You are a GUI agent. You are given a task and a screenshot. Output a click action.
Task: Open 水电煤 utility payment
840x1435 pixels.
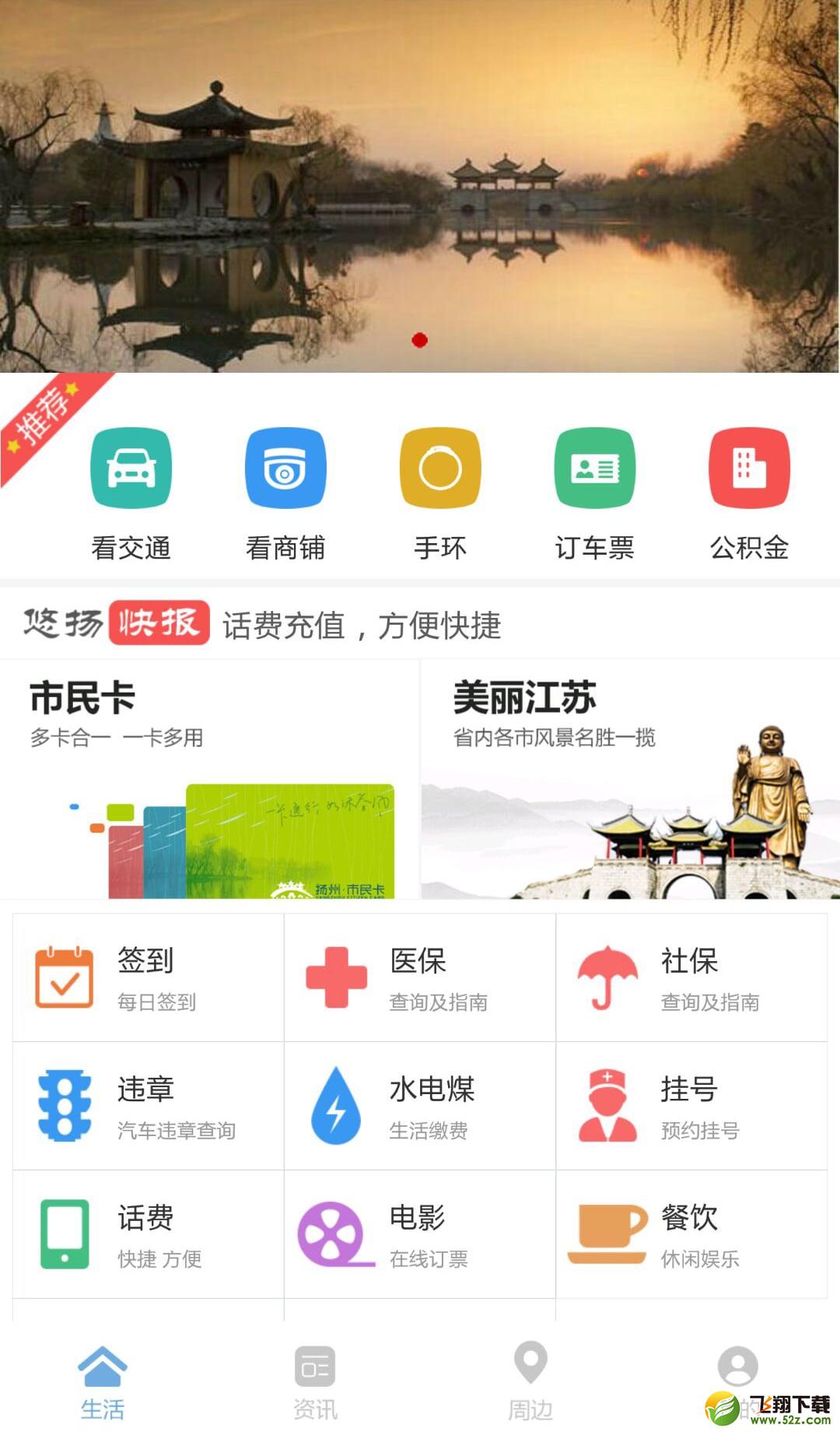(420, 1106)
